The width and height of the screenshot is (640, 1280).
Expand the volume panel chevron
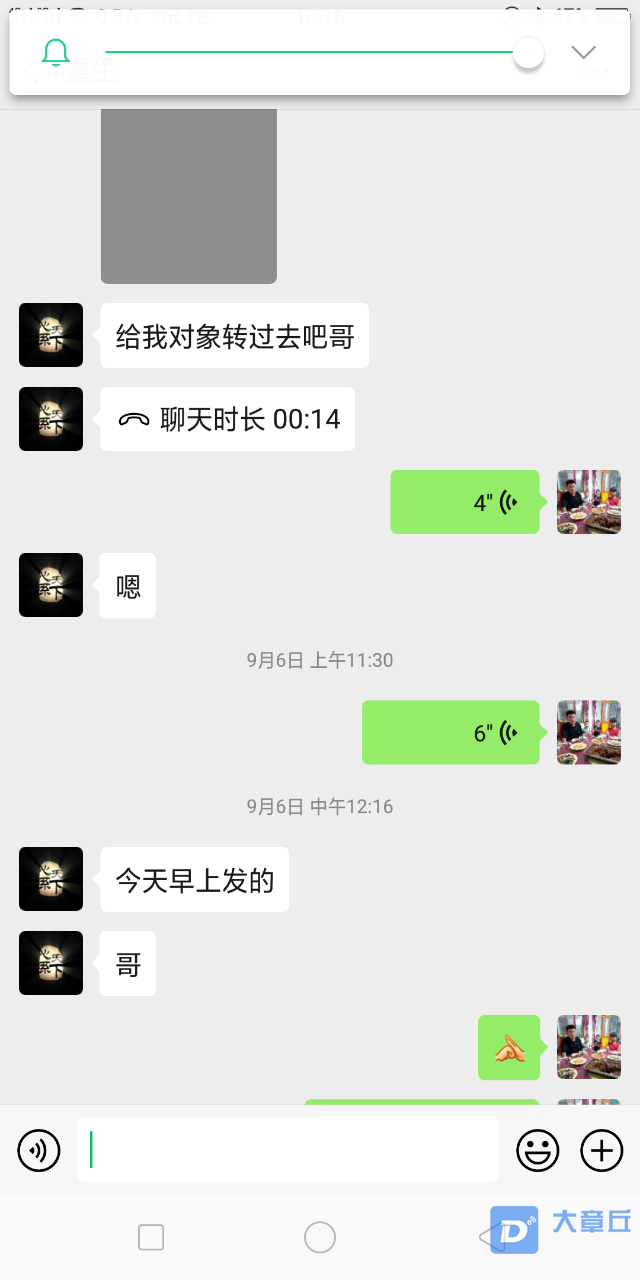(583, 53)
